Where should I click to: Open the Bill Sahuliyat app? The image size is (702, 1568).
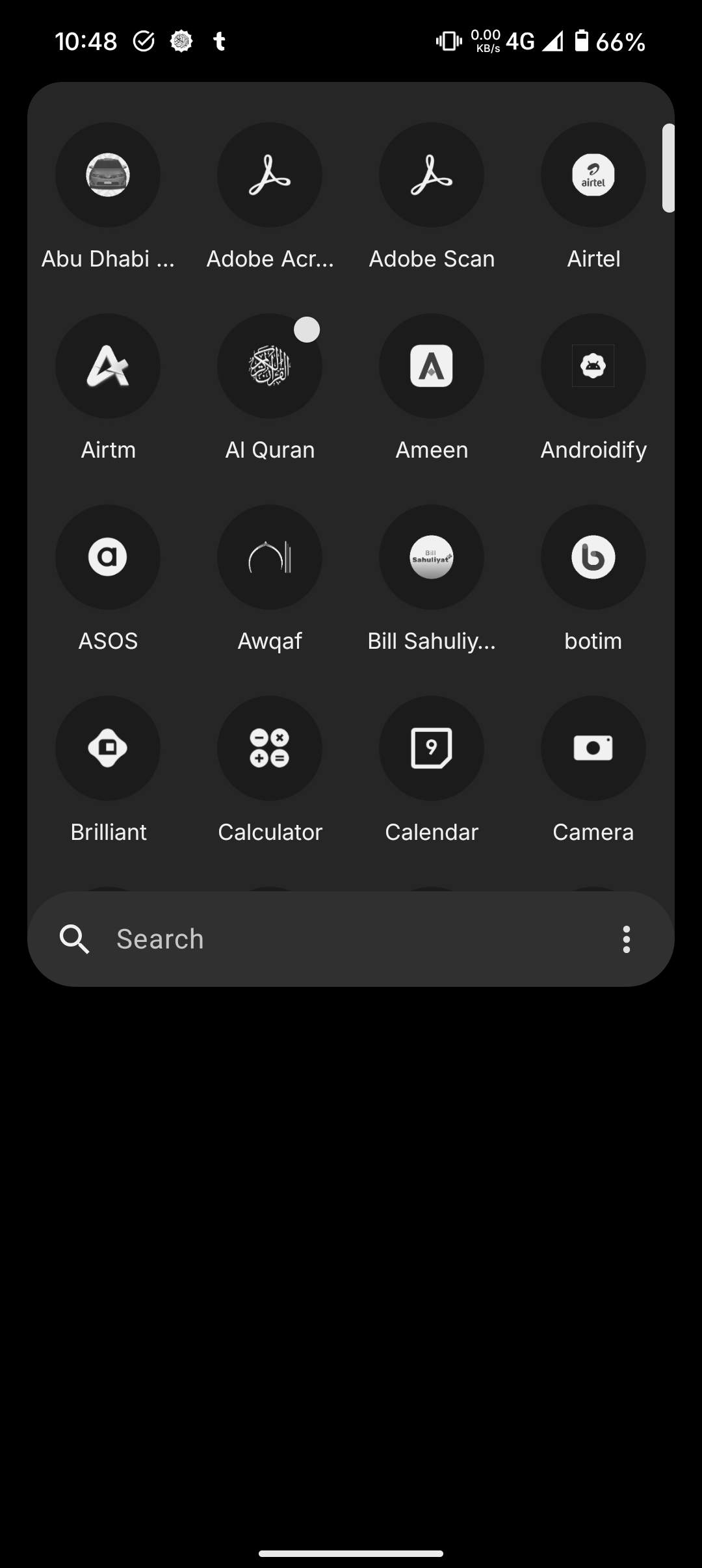[x=432, y=557]
